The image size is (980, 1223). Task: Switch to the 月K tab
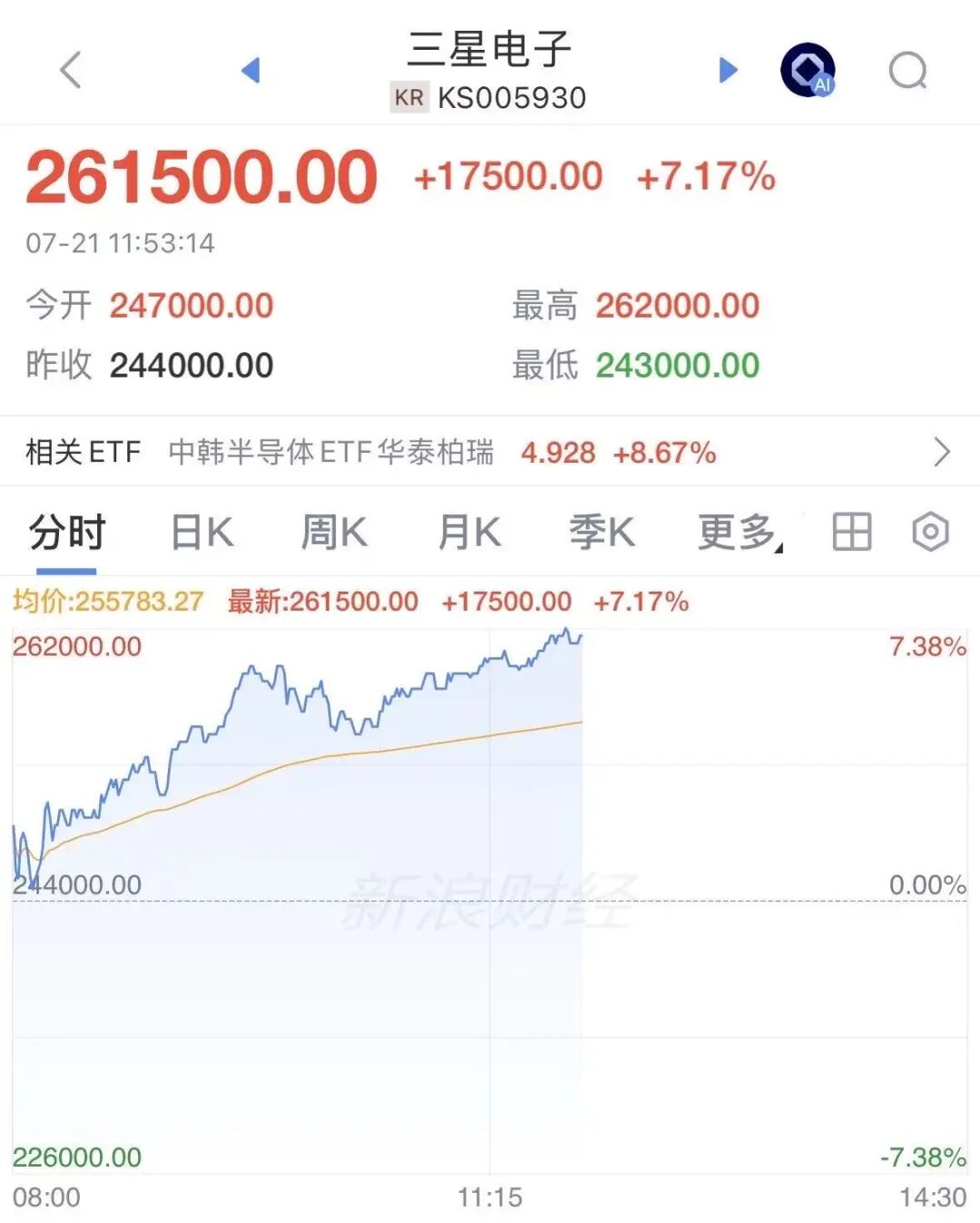tap(469, 533)
